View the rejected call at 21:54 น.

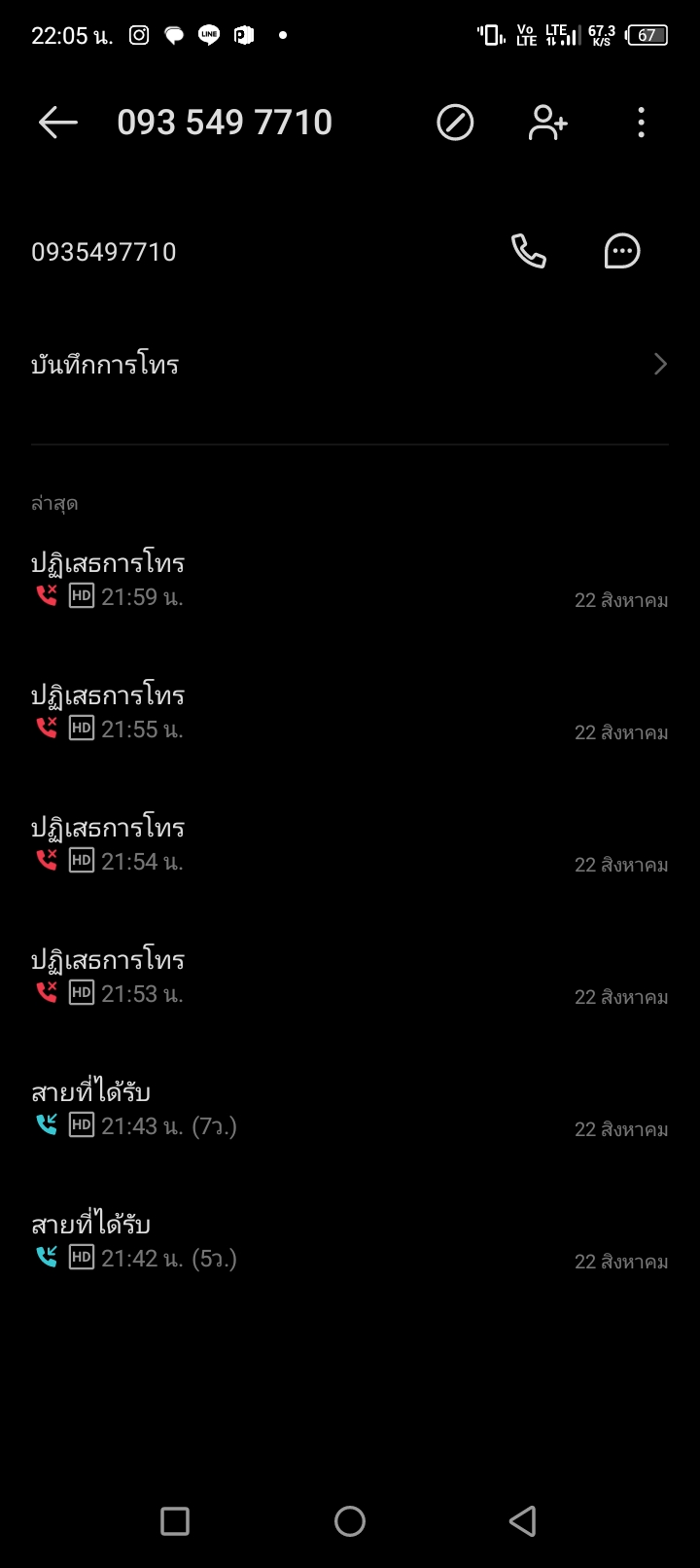pos(350,844)
